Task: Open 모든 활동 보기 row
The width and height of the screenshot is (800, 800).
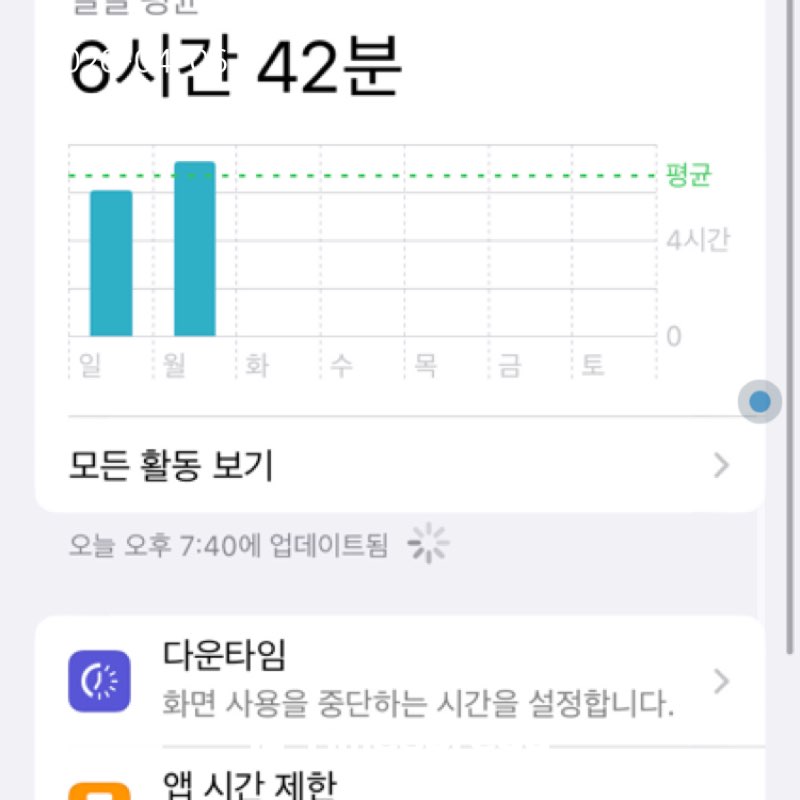Action: pyautogui.click(x=400, y=465)
